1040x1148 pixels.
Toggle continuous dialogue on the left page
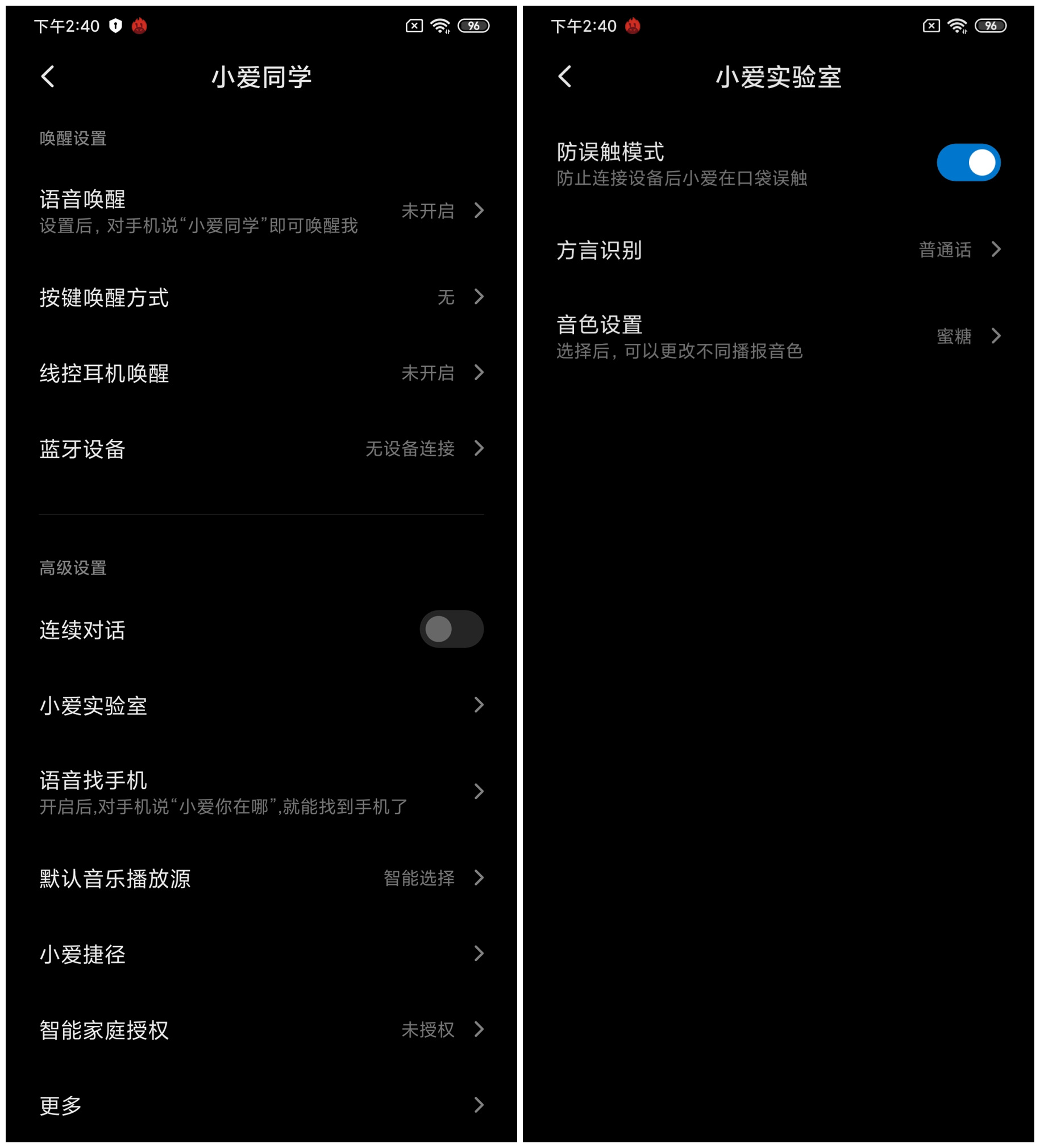pyautogui.click(x=451, y=629)
